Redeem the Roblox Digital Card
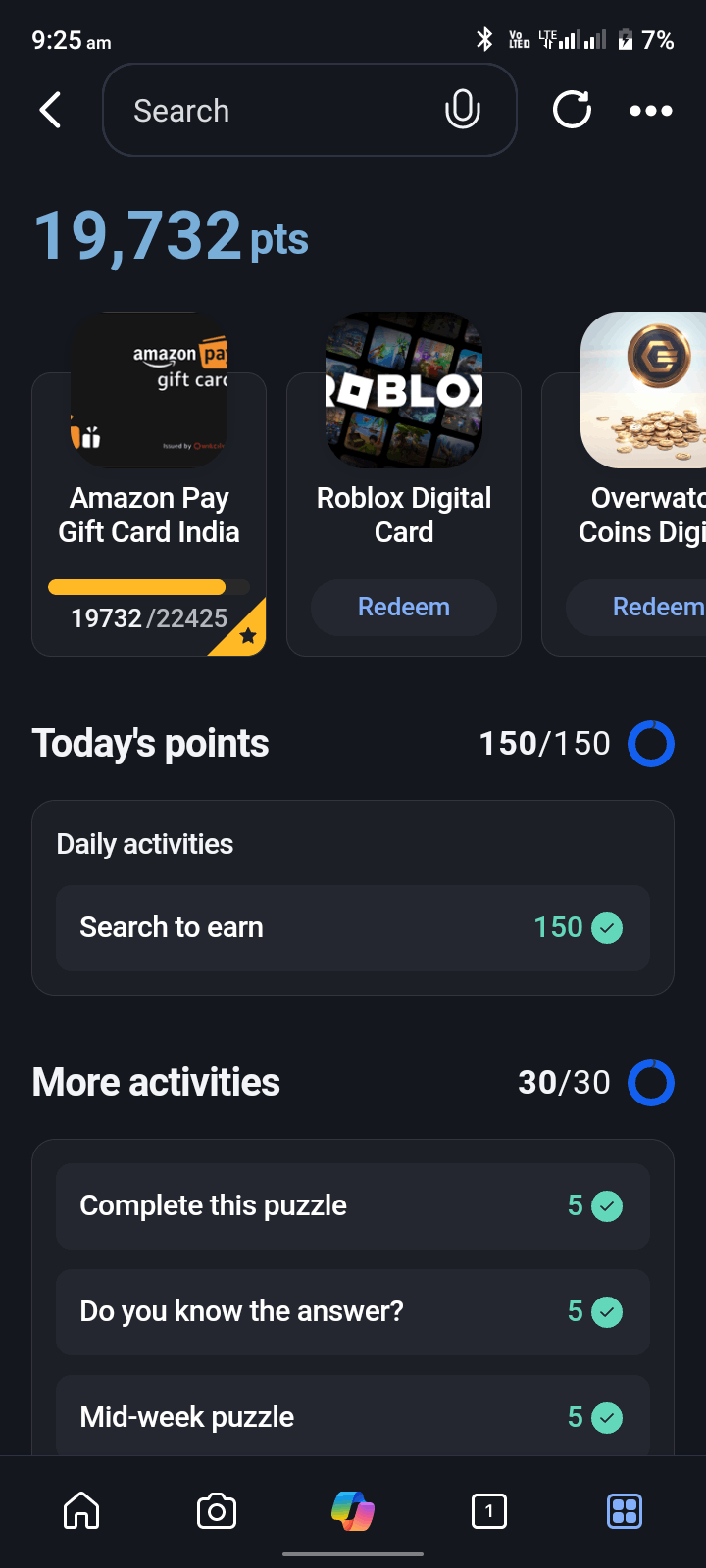The image size is (706, 1568). [404, 608]
